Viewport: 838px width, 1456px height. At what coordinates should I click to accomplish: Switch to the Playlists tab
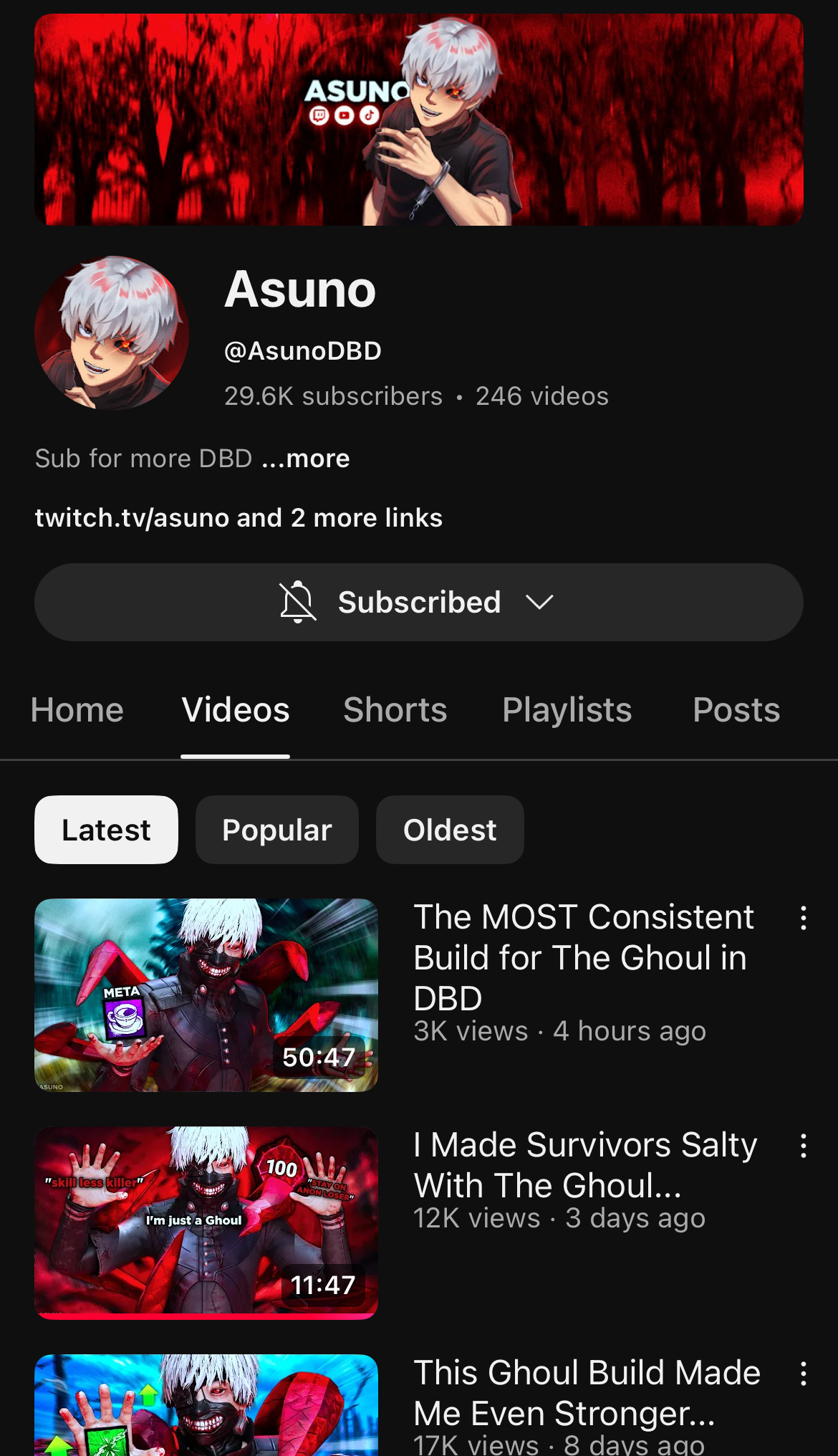[x=567, y=710]
